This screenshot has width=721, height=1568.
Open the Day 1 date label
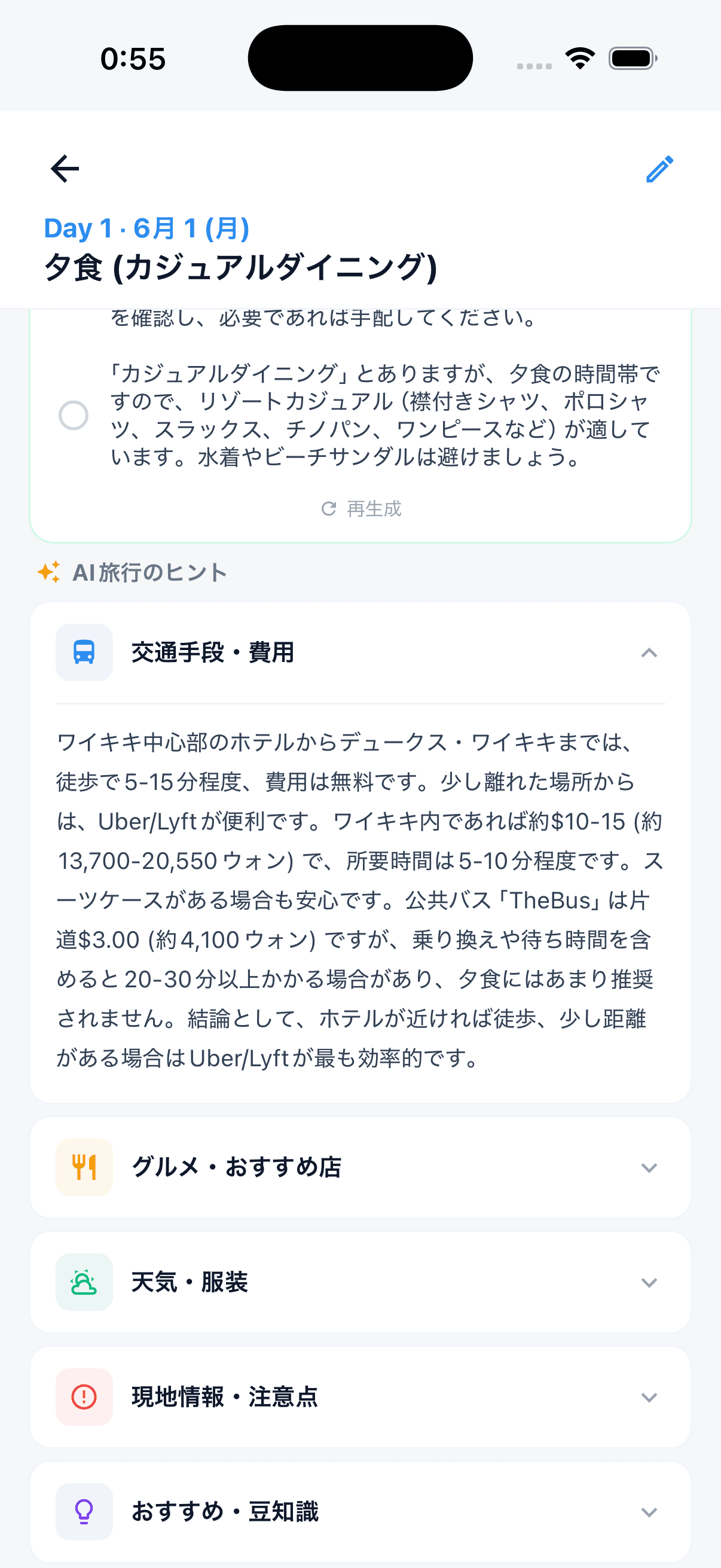[148, 230]
